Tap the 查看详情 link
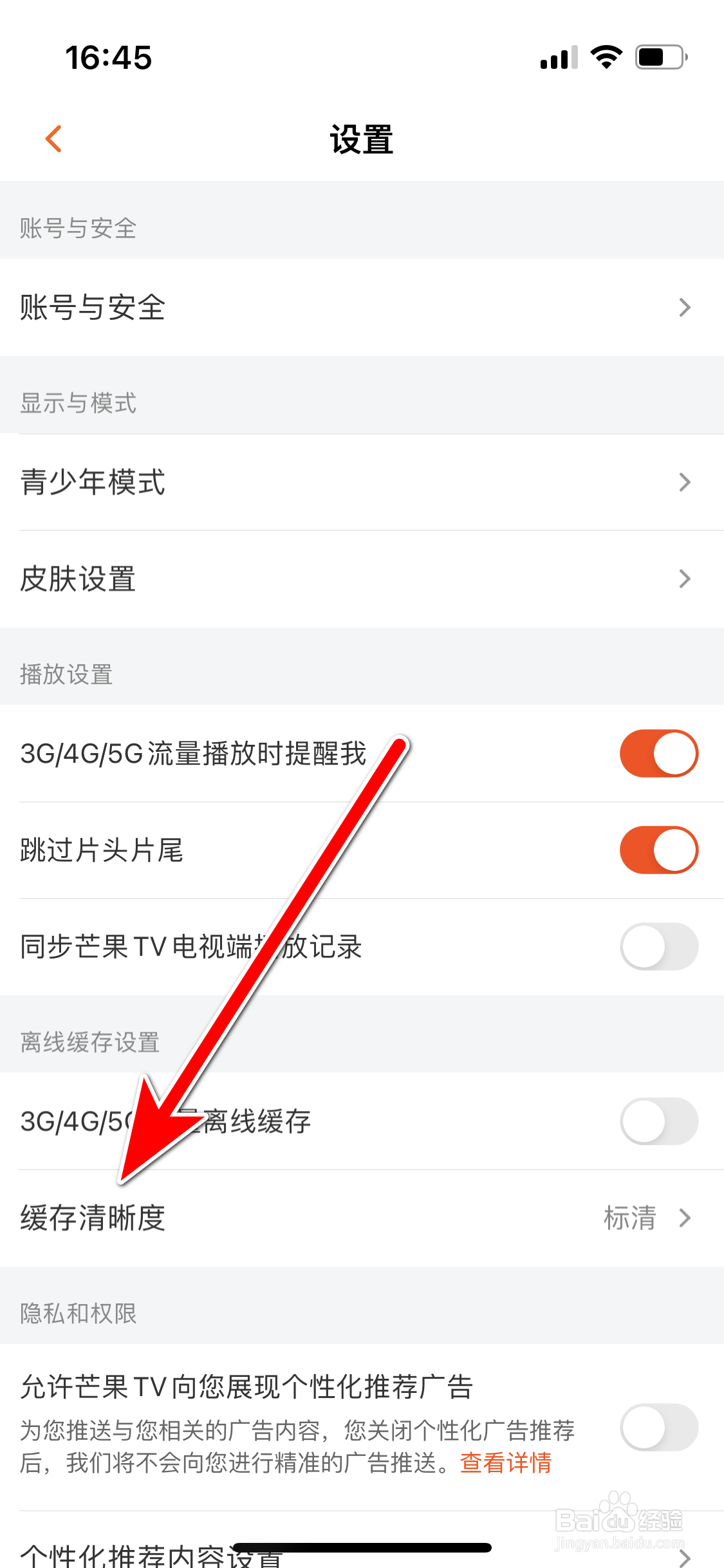724x1568 pixels. pyautogui.click(x=505, y=1463)
